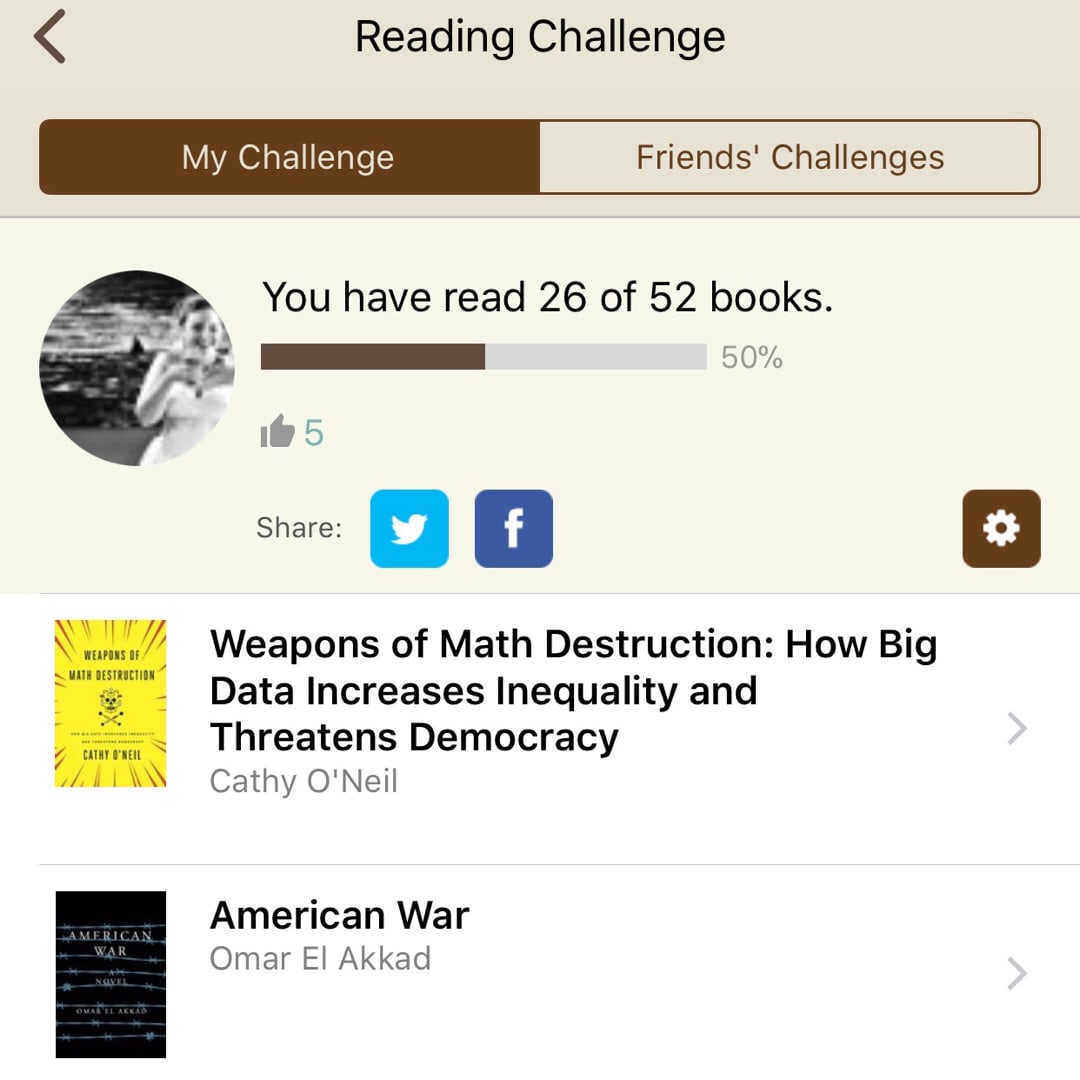Tap the round profile photo
The height and width of the screenshot is (1080, 1080).
click(x=137, y=368)
